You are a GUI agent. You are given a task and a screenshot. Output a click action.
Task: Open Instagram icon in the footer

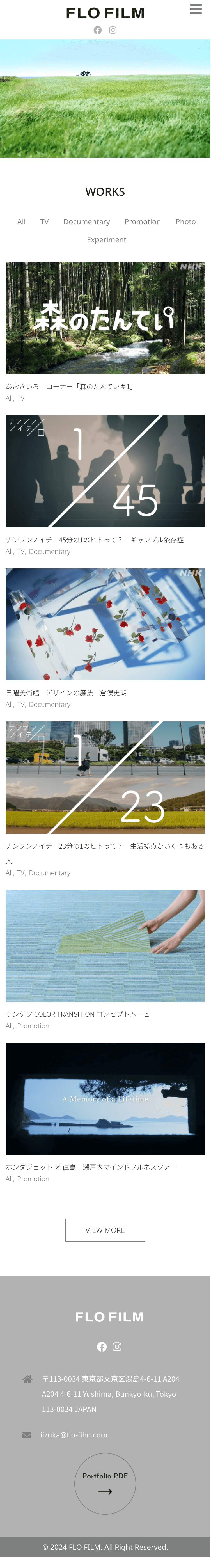click(x=117, y=1347)
